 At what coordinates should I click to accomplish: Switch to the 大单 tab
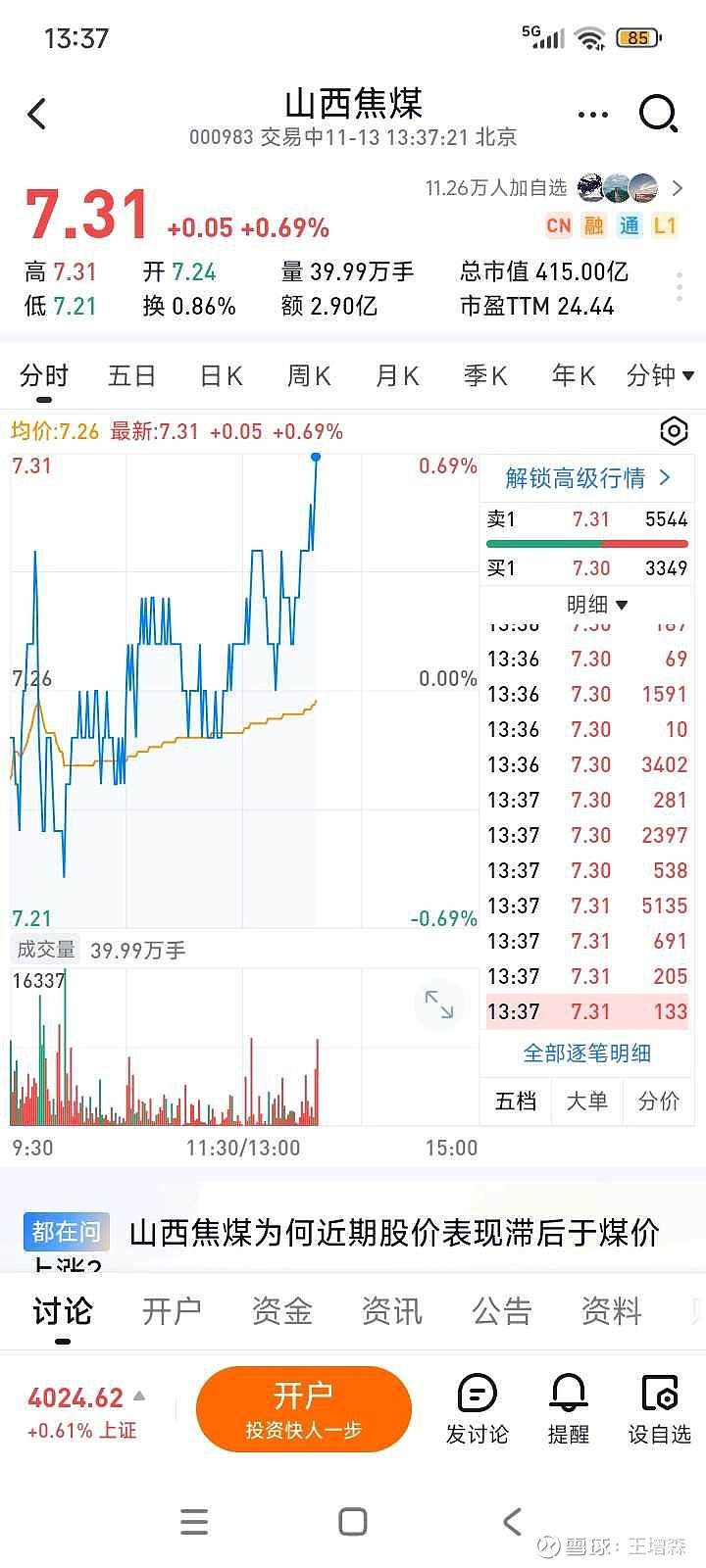[x=586, y=1102]
